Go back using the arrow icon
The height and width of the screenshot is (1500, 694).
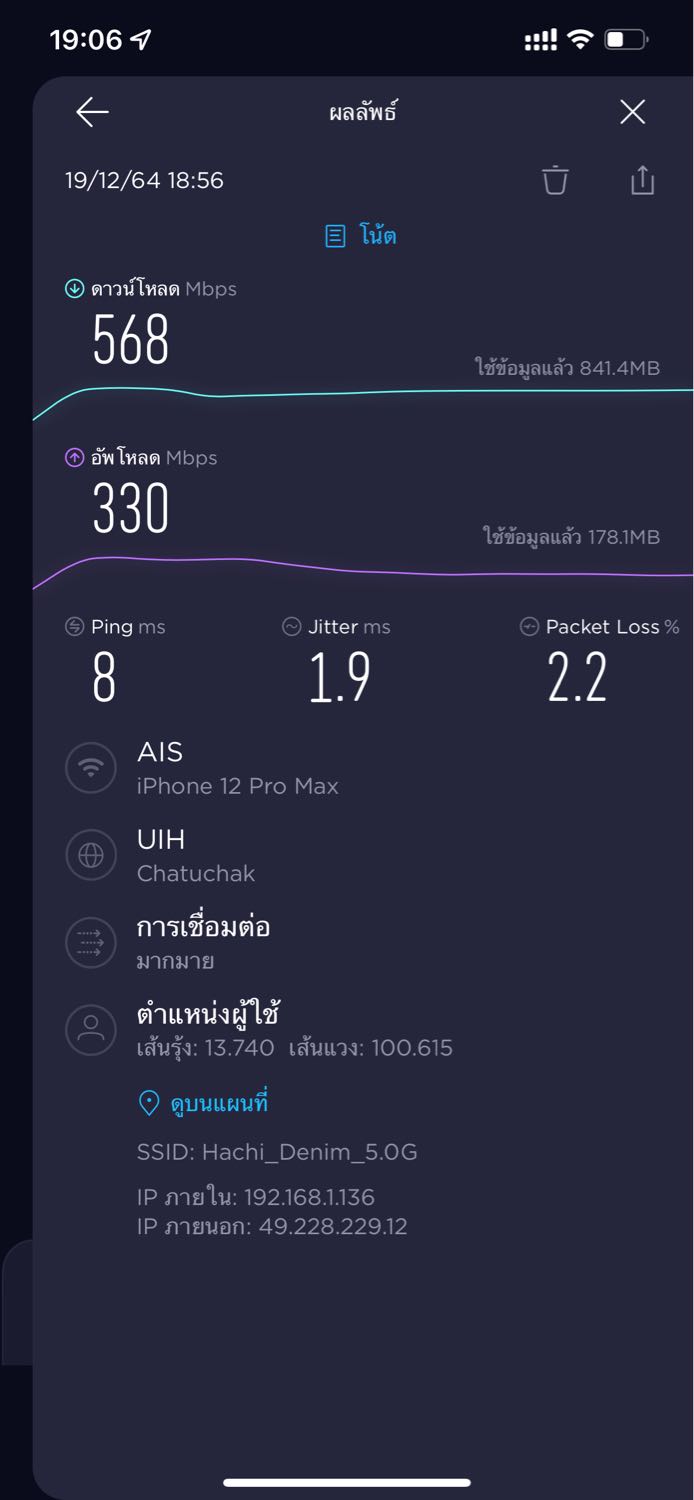[92, 112]
